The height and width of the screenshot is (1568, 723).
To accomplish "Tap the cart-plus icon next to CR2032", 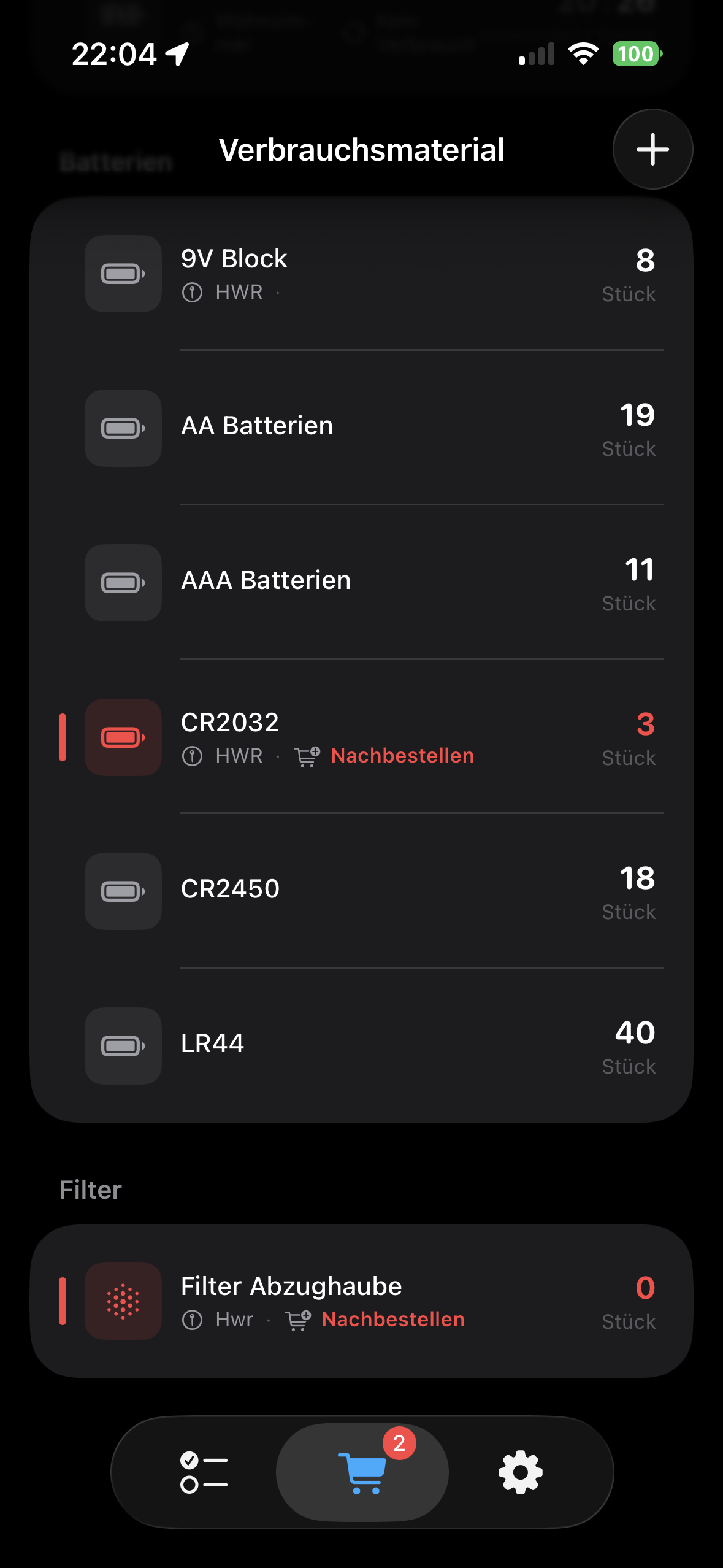I will (x=305, y=756).
